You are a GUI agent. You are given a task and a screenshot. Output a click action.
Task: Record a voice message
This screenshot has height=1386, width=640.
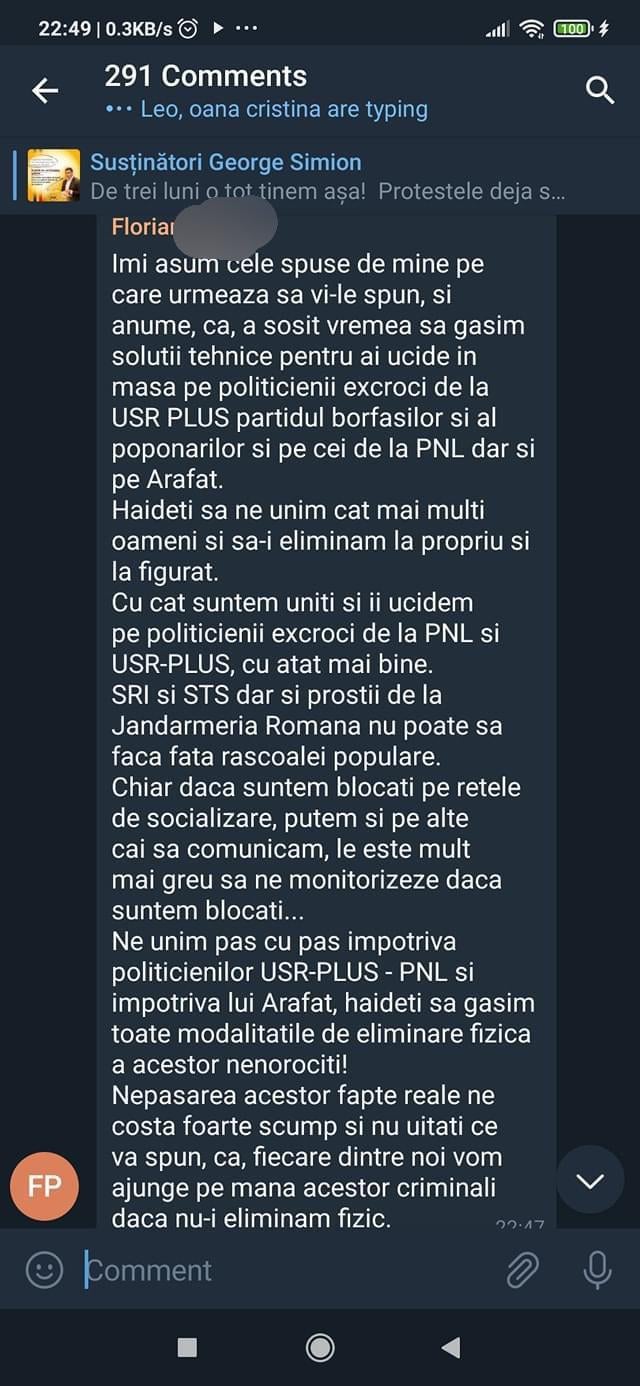(597, 1270)
